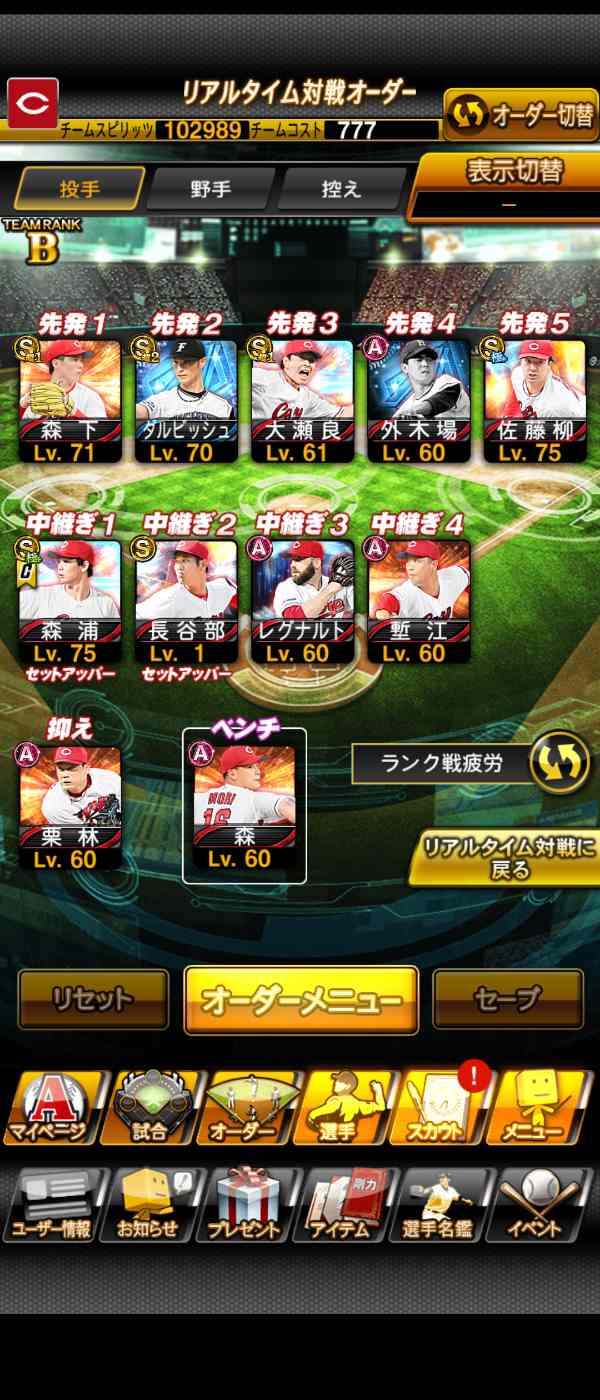This screenshot has width=600, height=1400.
Task: Open プレゼント gift box
Action: pyautogui.click(x=246, y=1205)
